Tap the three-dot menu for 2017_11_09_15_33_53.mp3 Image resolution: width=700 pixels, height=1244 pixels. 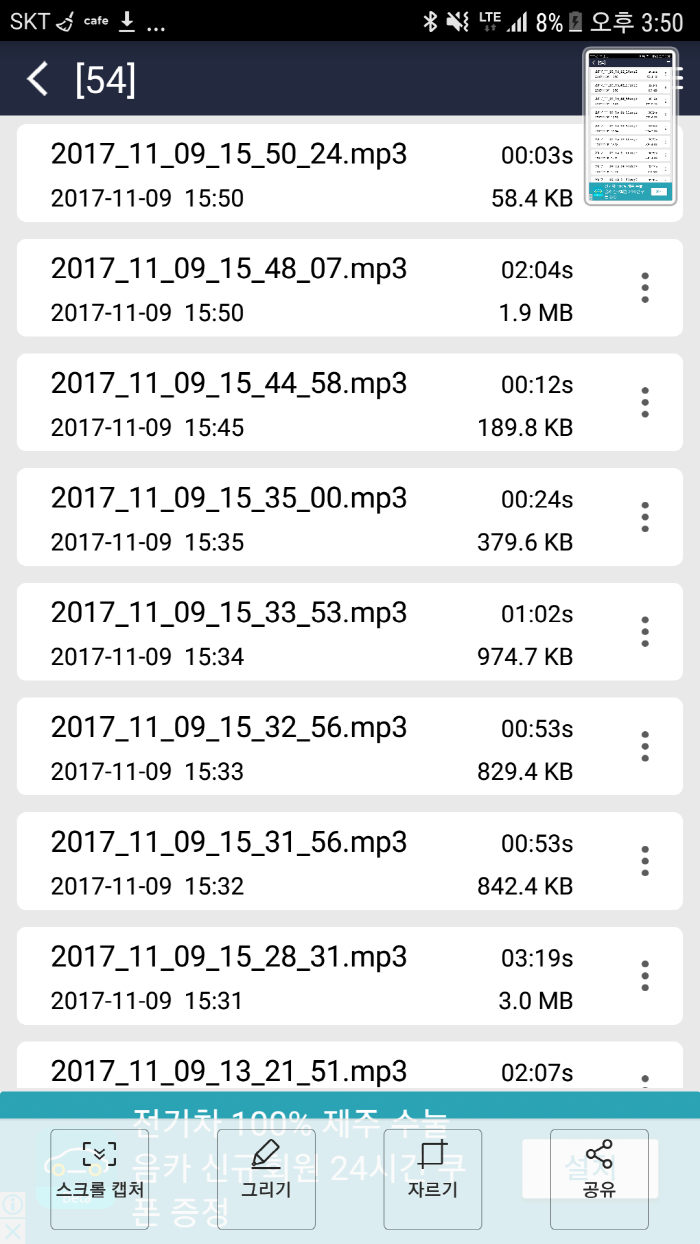(645, 632)
